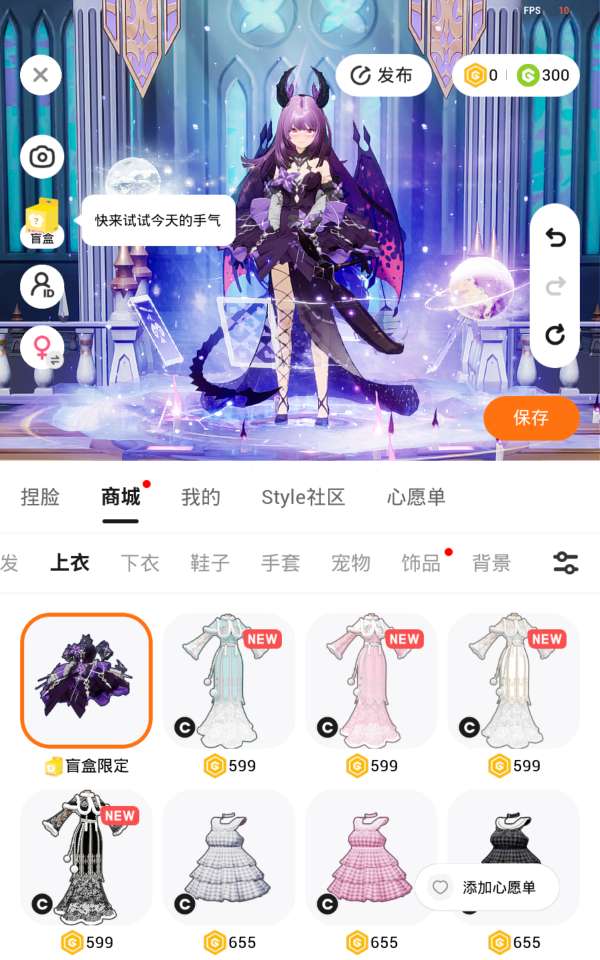
Task: Select the purple 盲盒限定 outfit
Action: click(86, 681)
